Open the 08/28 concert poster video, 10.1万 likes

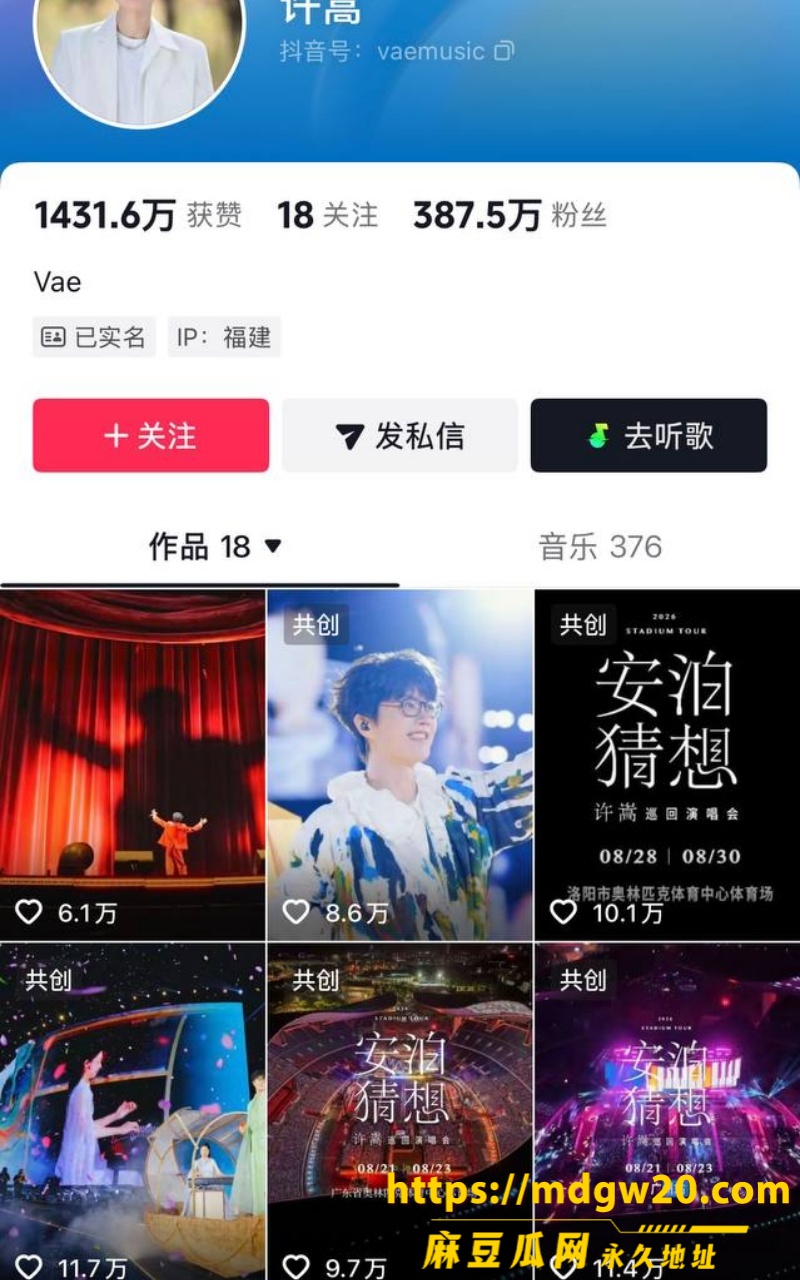coord(668,765)
